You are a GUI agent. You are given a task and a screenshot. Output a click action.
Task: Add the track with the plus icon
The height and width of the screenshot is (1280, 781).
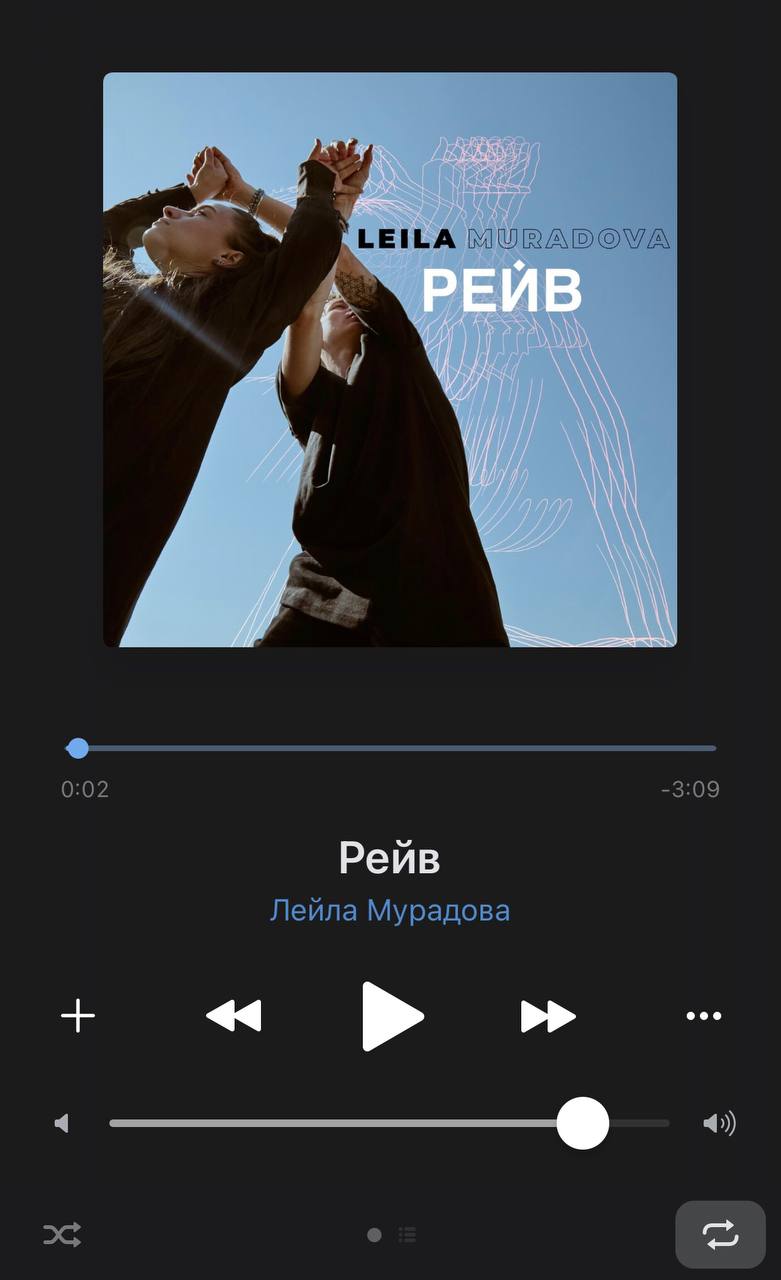click(x=78, y=1016)
